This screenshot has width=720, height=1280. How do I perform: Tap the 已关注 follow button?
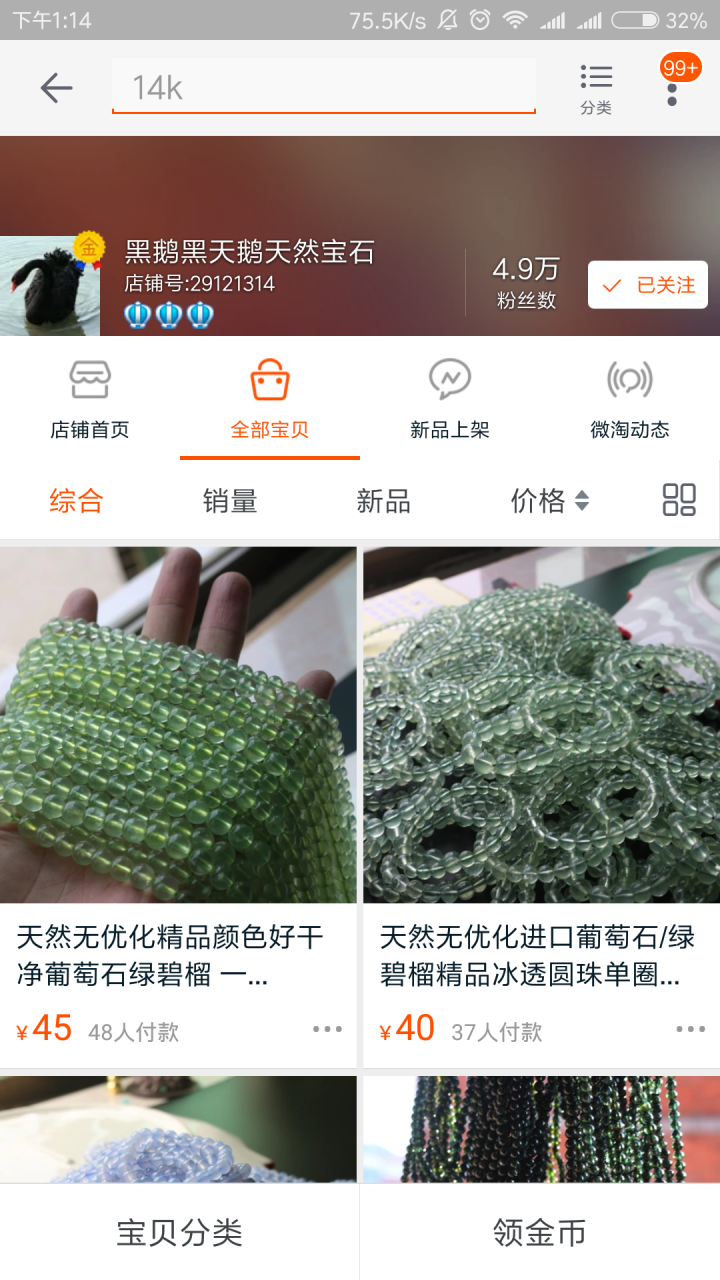(x=648, y=285)
